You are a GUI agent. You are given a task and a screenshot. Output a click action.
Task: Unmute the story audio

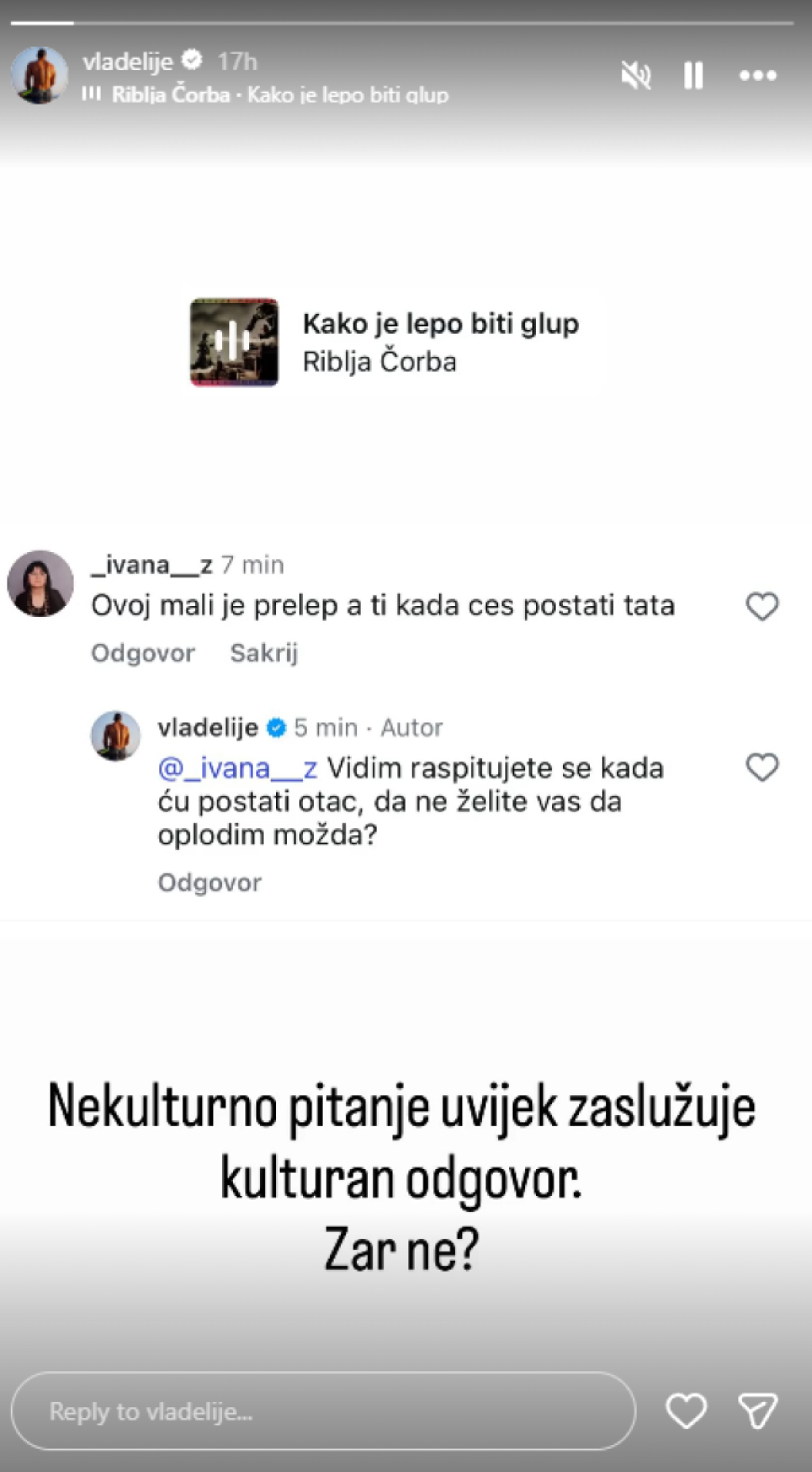(x=635, y=76)
